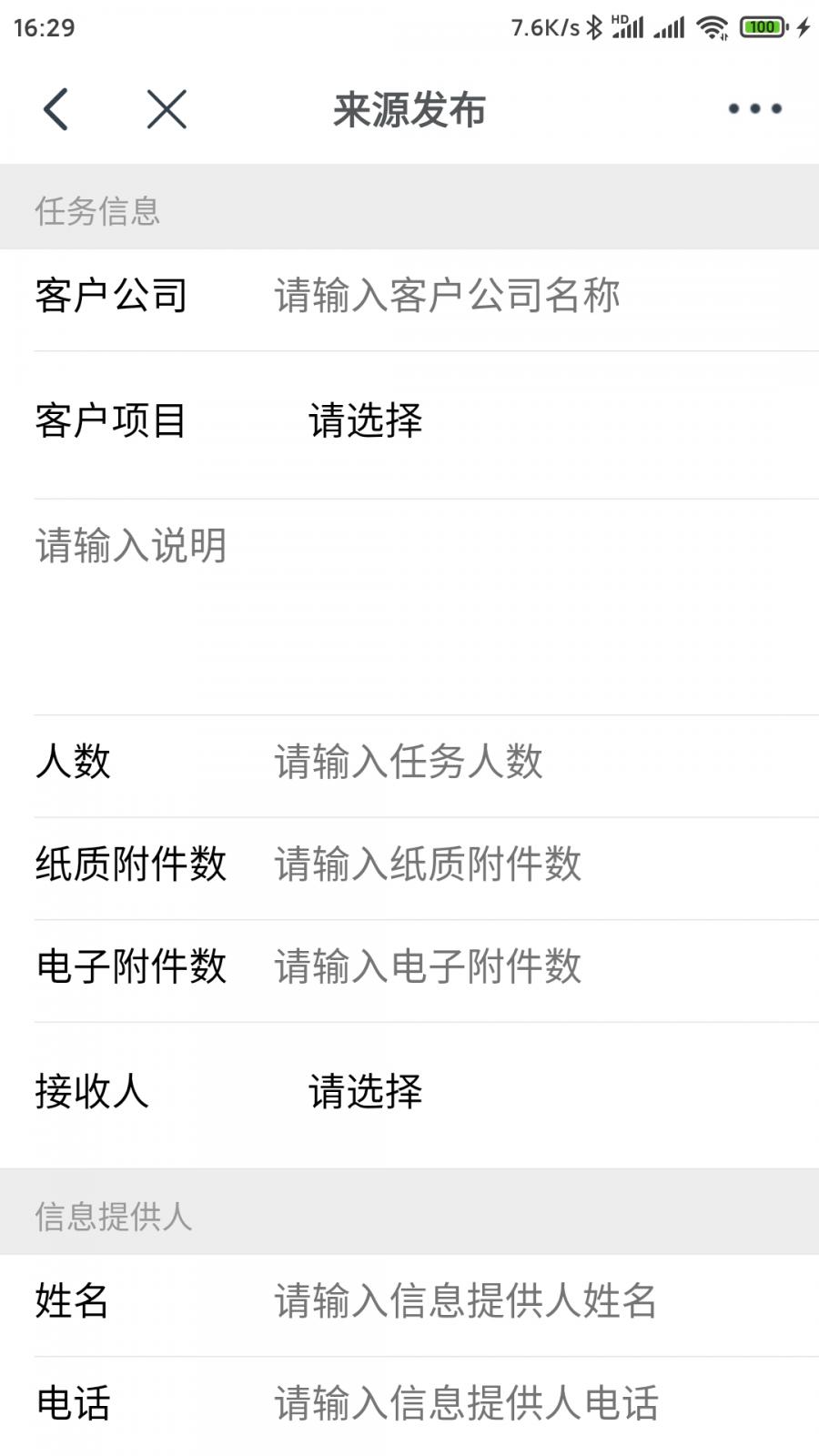
Task: Close the 来源发布 page
Action: tap(167, 110)
